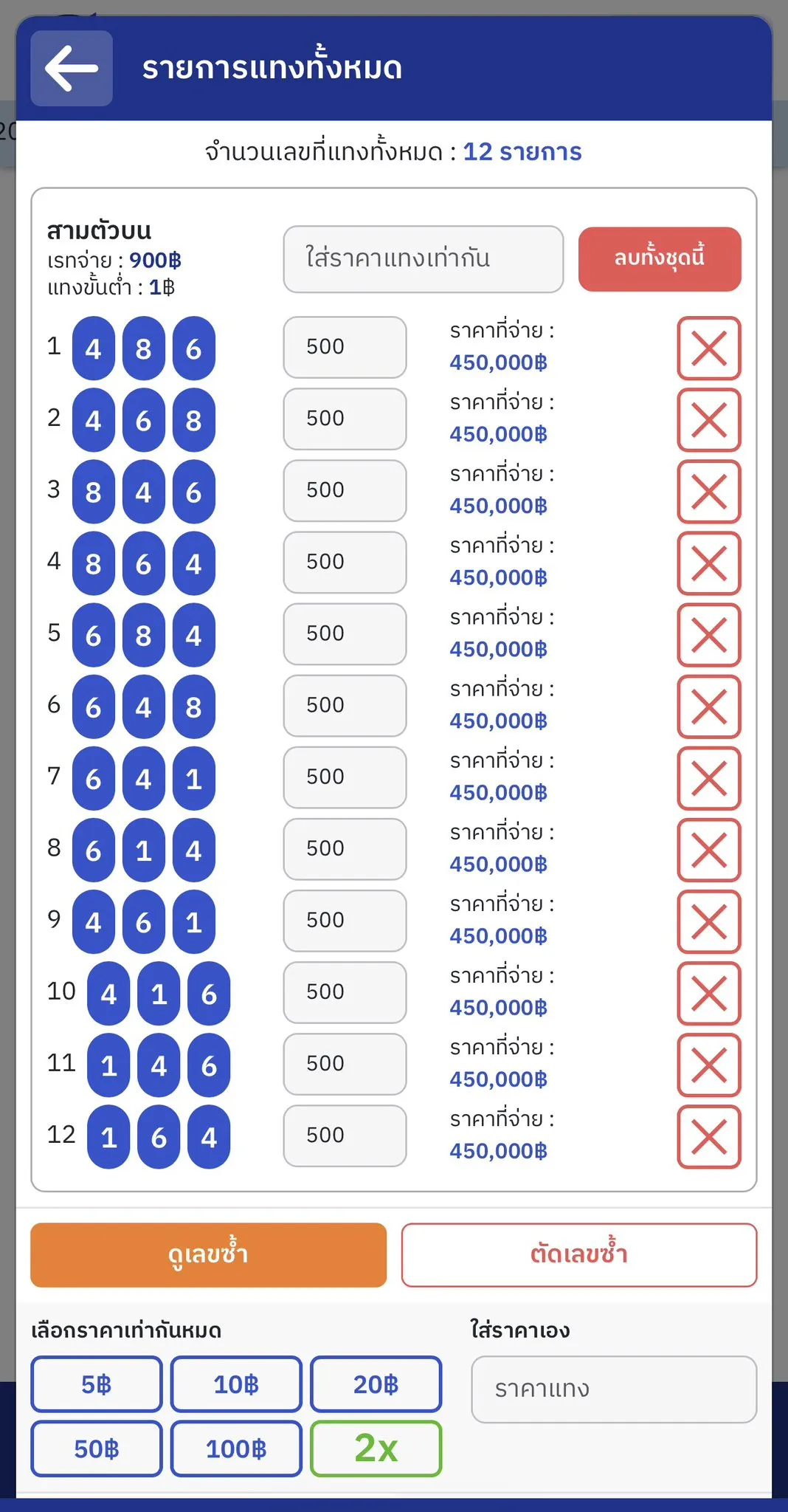Edit the price field for number 468
The height and width of the screenshot is (1512, 788).
(x=345, y=419)
